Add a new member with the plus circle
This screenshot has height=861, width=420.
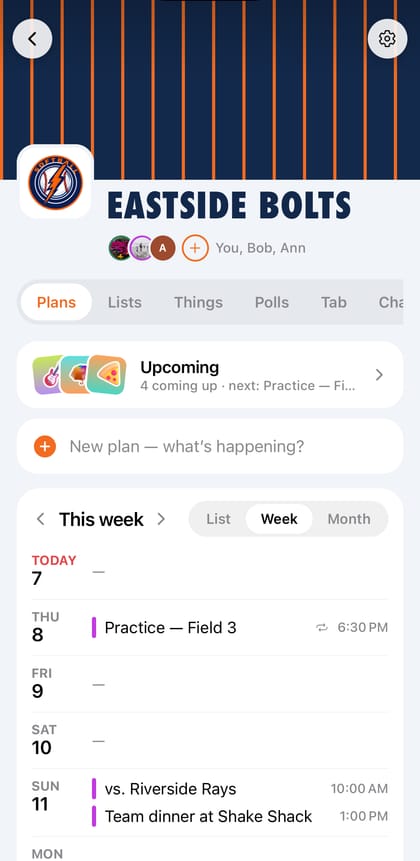tap(195, 248)
